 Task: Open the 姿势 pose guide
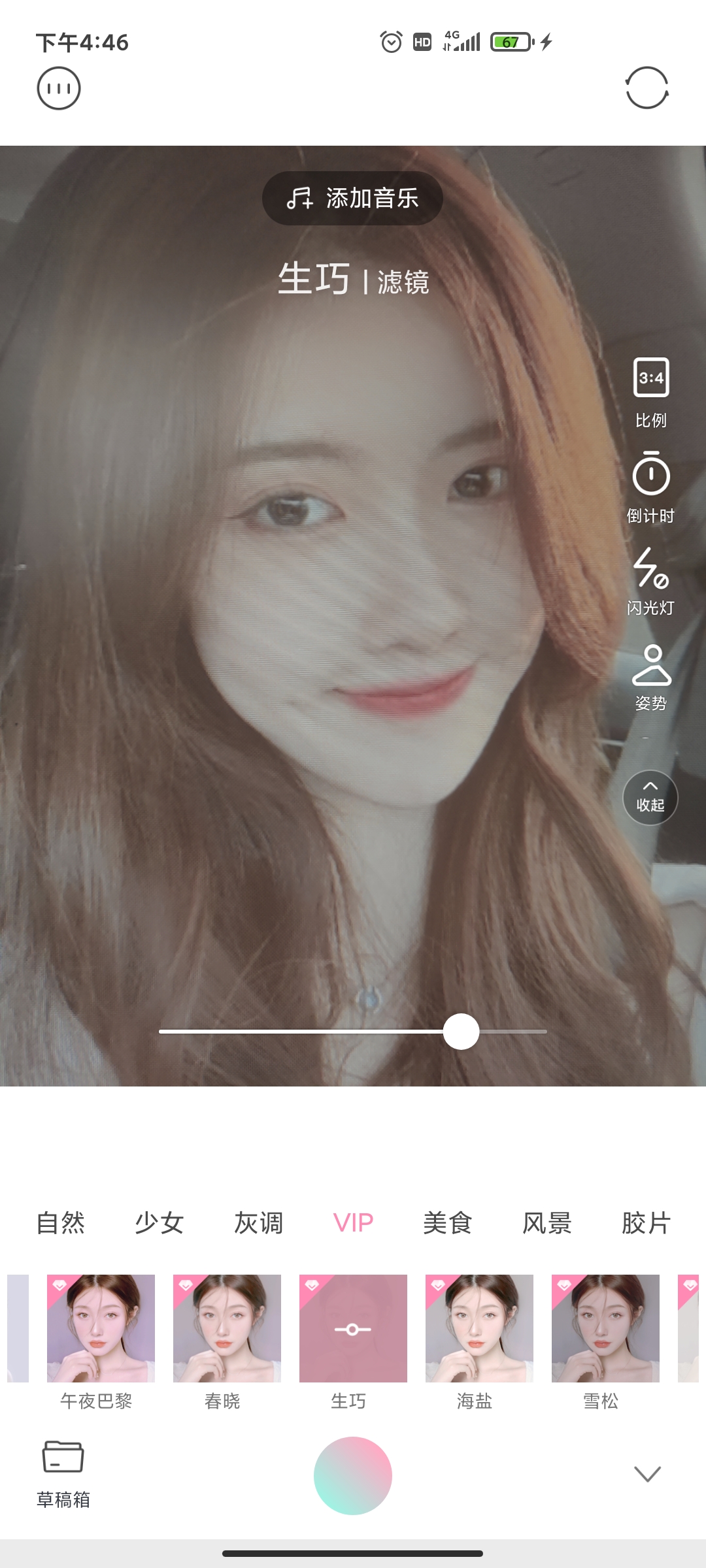[x=651, y=677]
